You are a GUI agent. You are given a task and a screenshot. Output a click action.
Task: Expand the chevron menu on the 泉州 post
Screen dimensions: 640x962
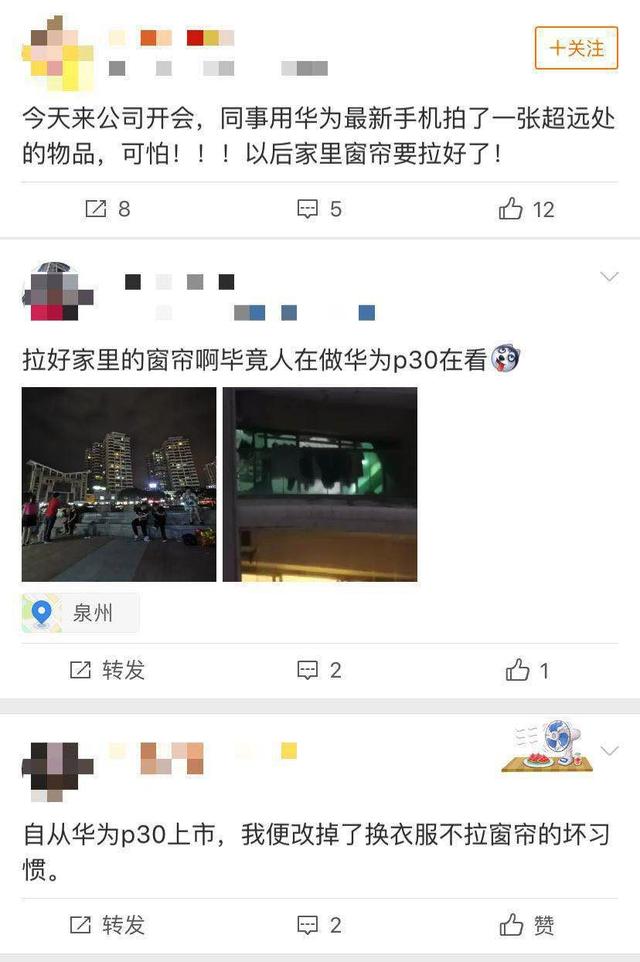tap(609, 277)
